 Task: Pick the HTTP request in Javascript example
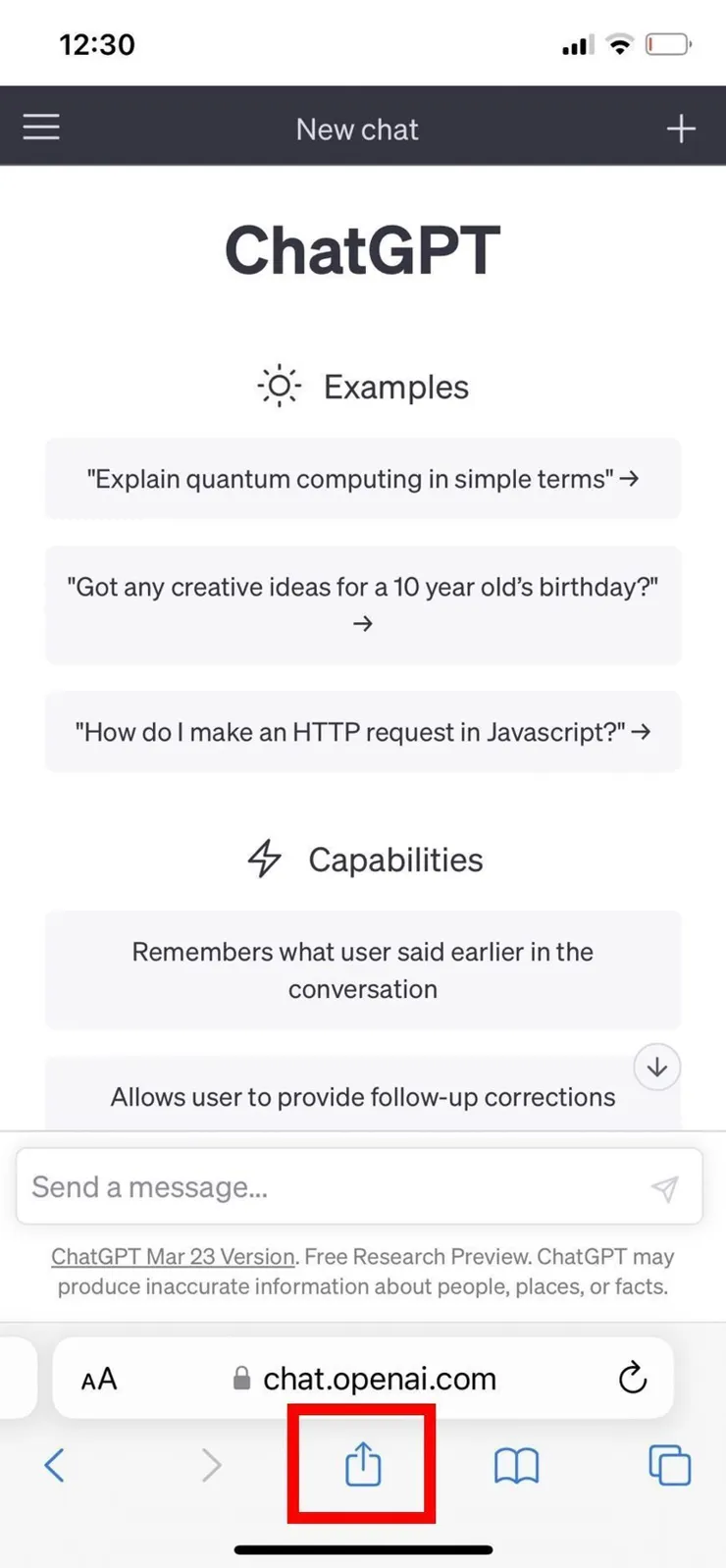click(x=362, y=732)
